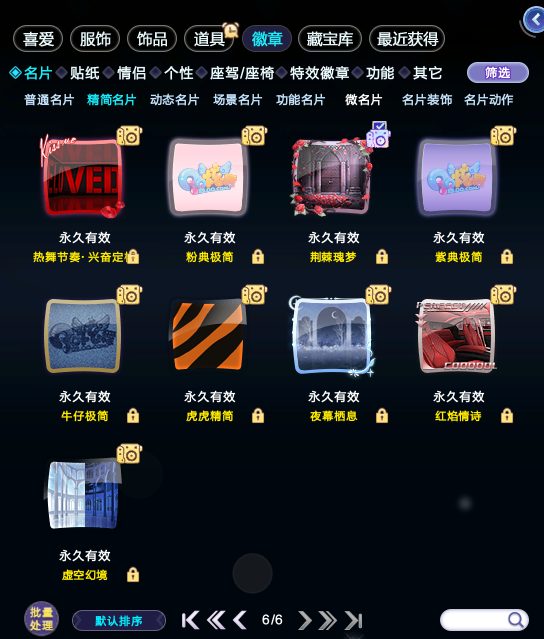Tap the lock icon beside 夜幕栖息
544x639 pixels.
pyautogui.click(x=382, y=416)
